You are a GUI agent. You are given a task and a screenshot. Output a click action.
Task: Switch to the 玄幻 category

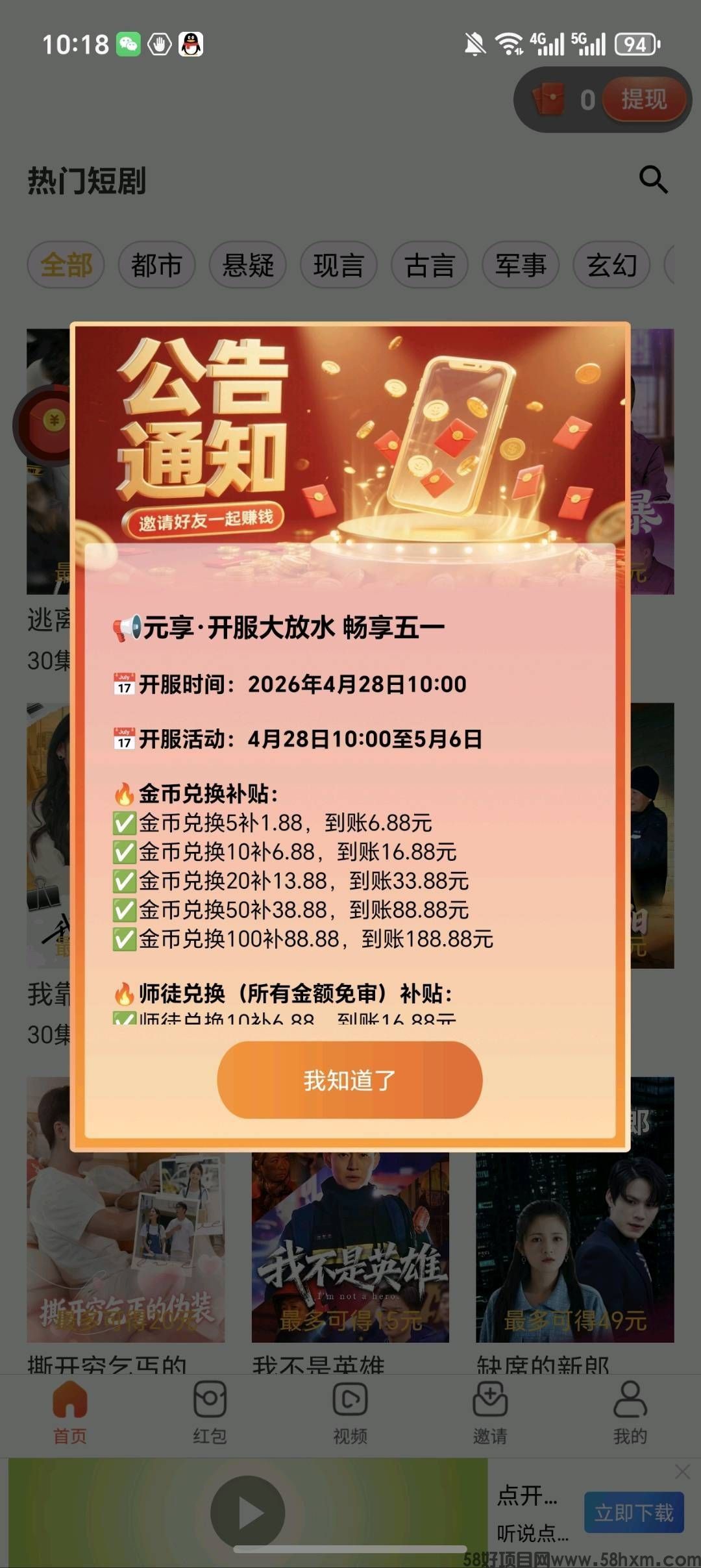pos(611,265)
